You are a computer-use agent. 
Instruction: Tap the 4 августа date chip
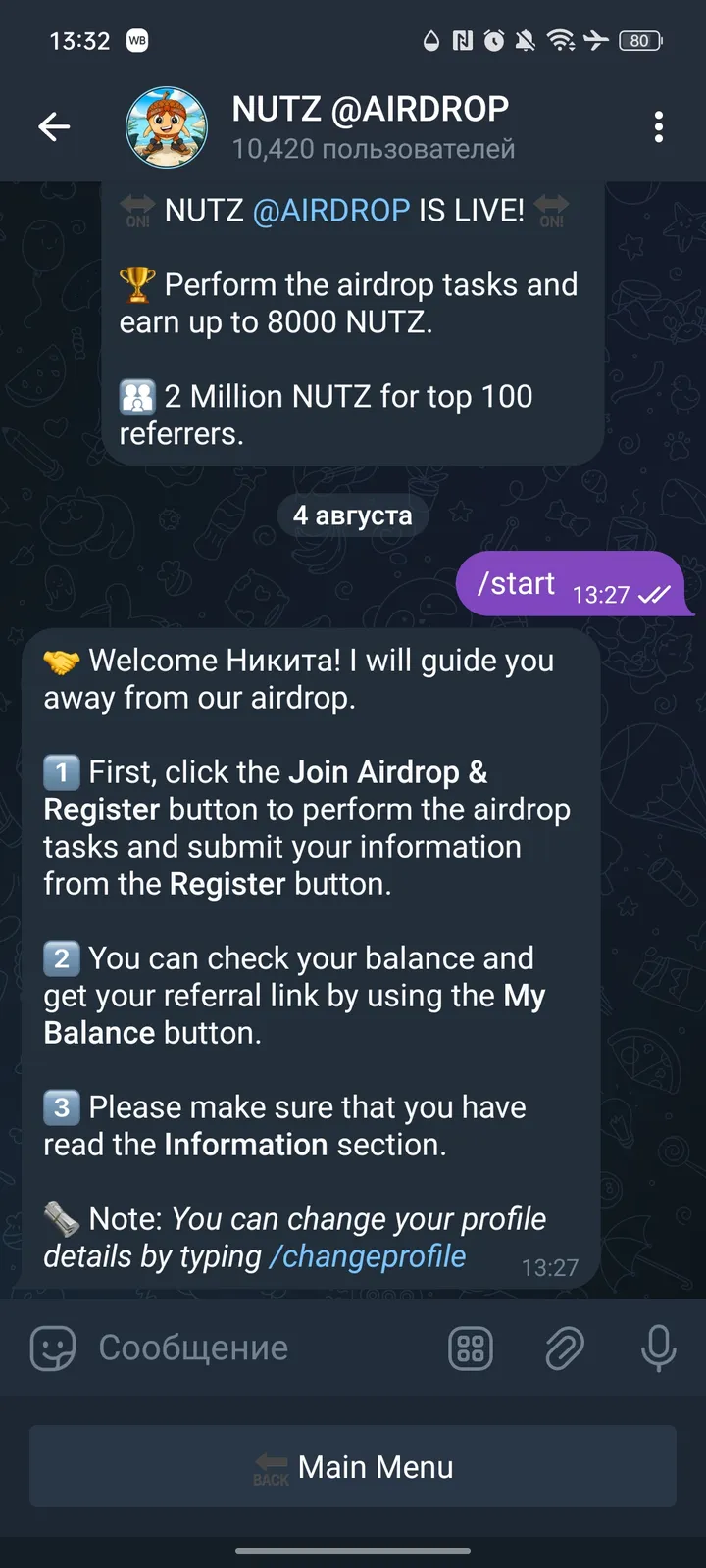coord(353,514)
